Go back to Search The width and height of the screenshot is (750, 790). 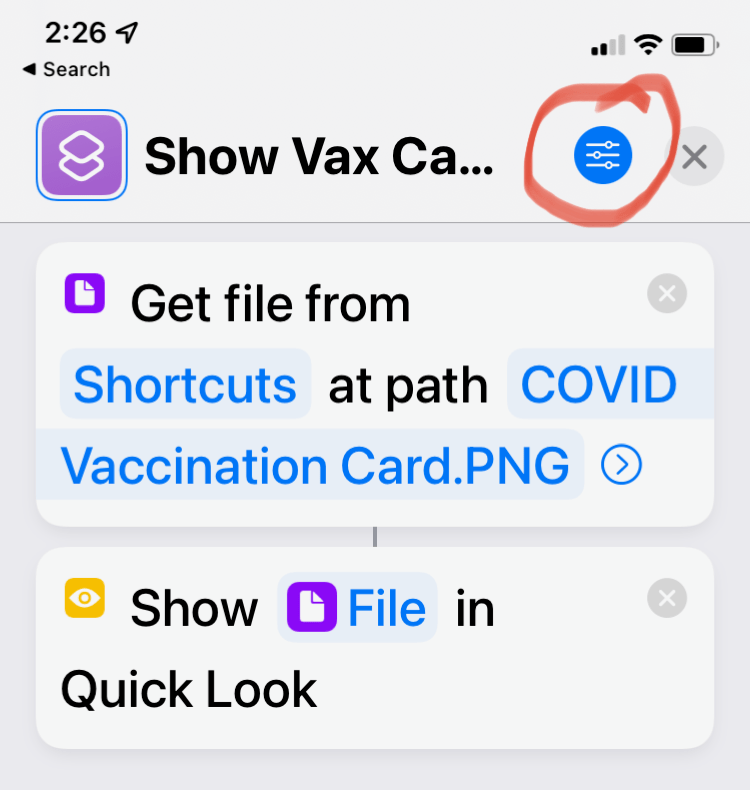click(66, 69)
